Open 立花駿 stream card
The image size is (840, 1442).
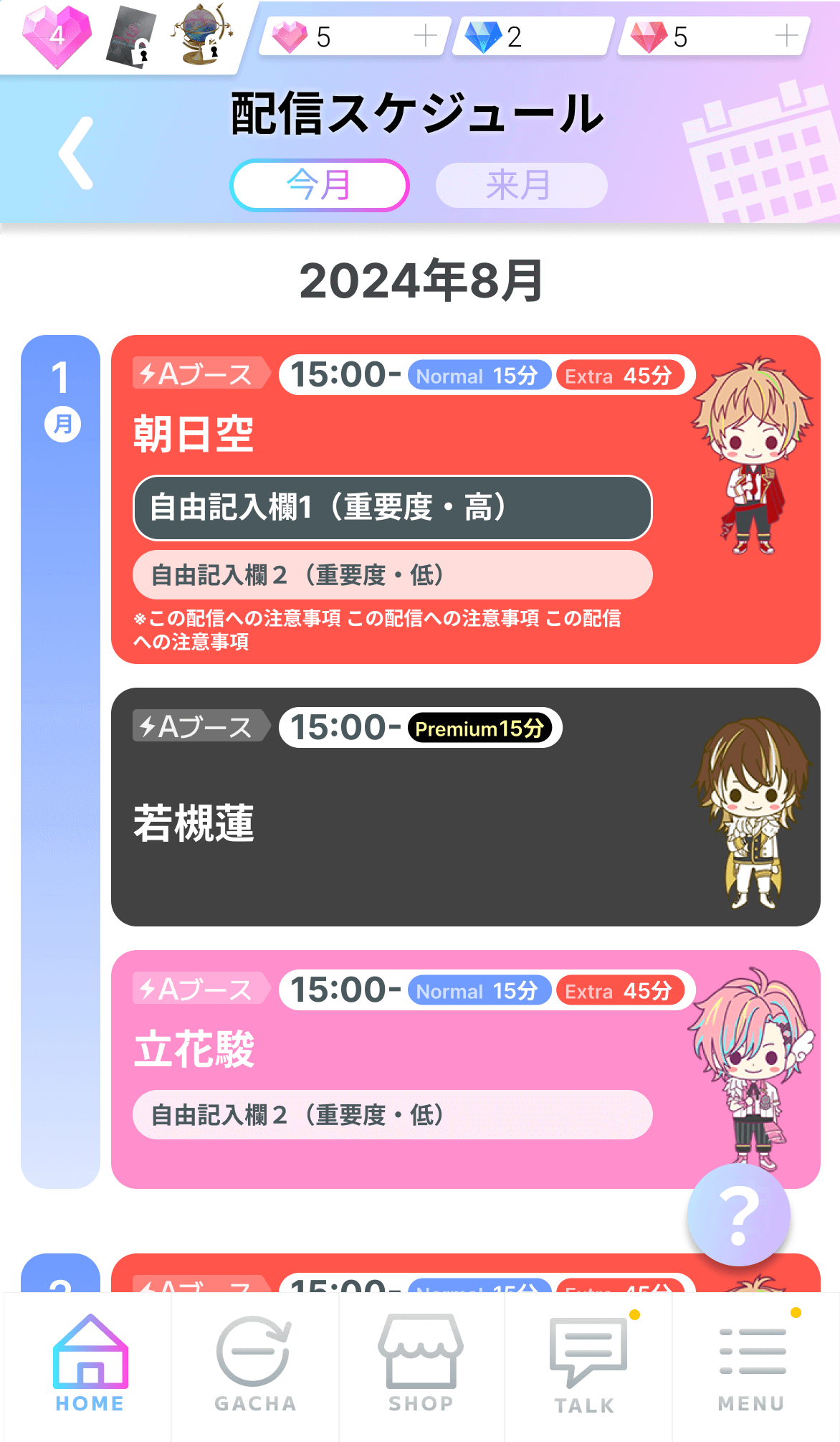pos(465,1068)
